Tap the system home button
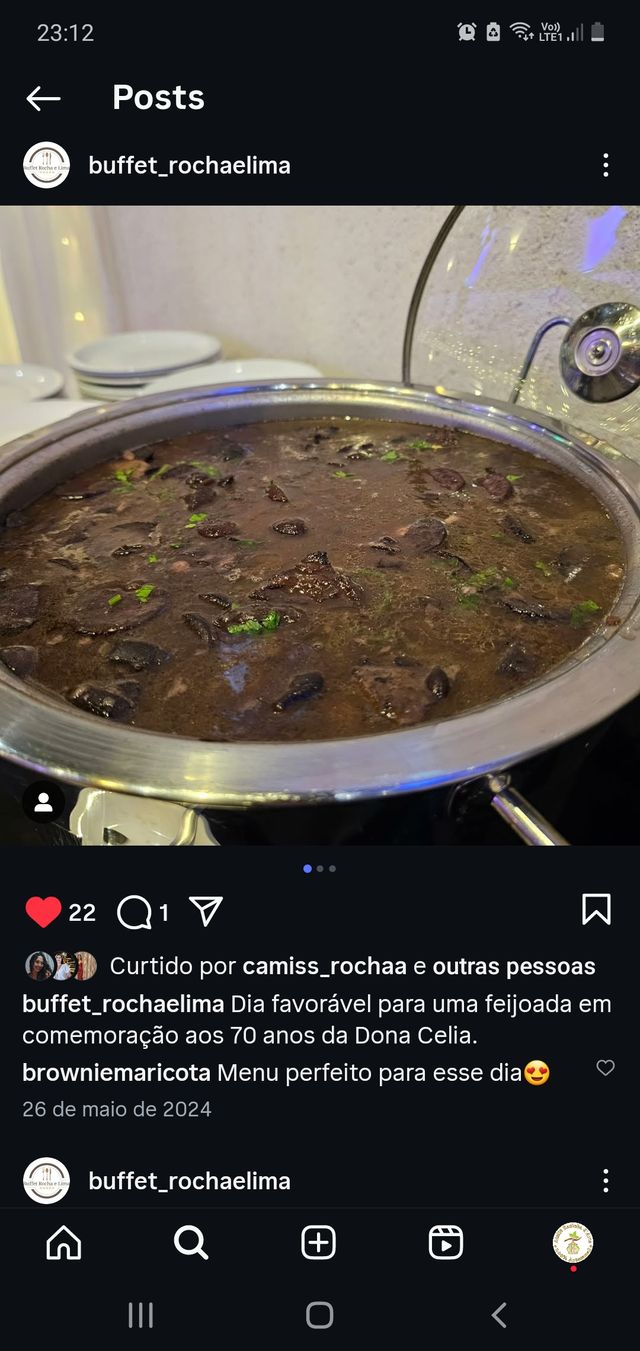 (319, 1315)
